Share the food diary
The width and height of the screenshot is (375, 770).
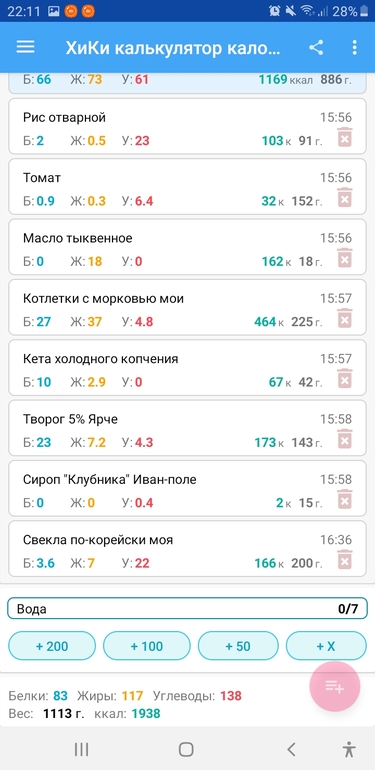coord(316,48)
